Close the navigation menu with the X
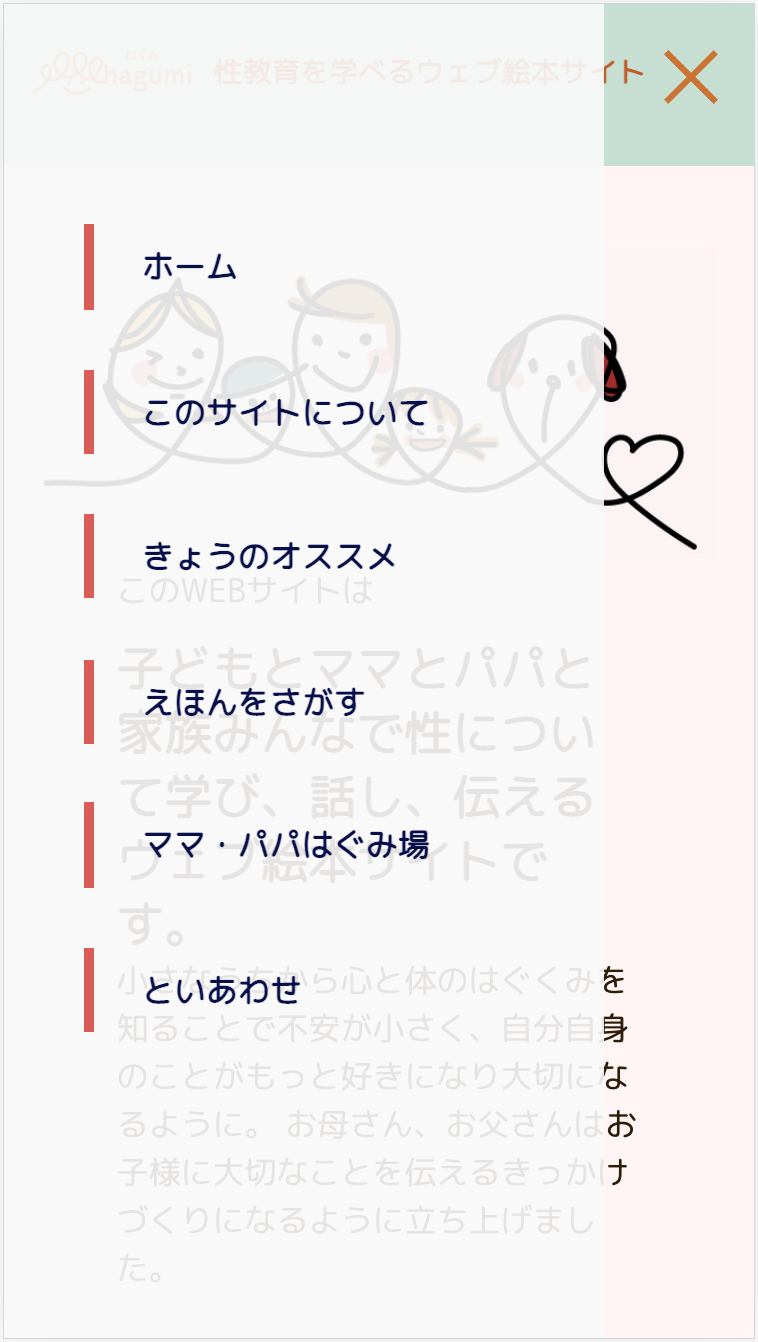 tap(691, 77)
